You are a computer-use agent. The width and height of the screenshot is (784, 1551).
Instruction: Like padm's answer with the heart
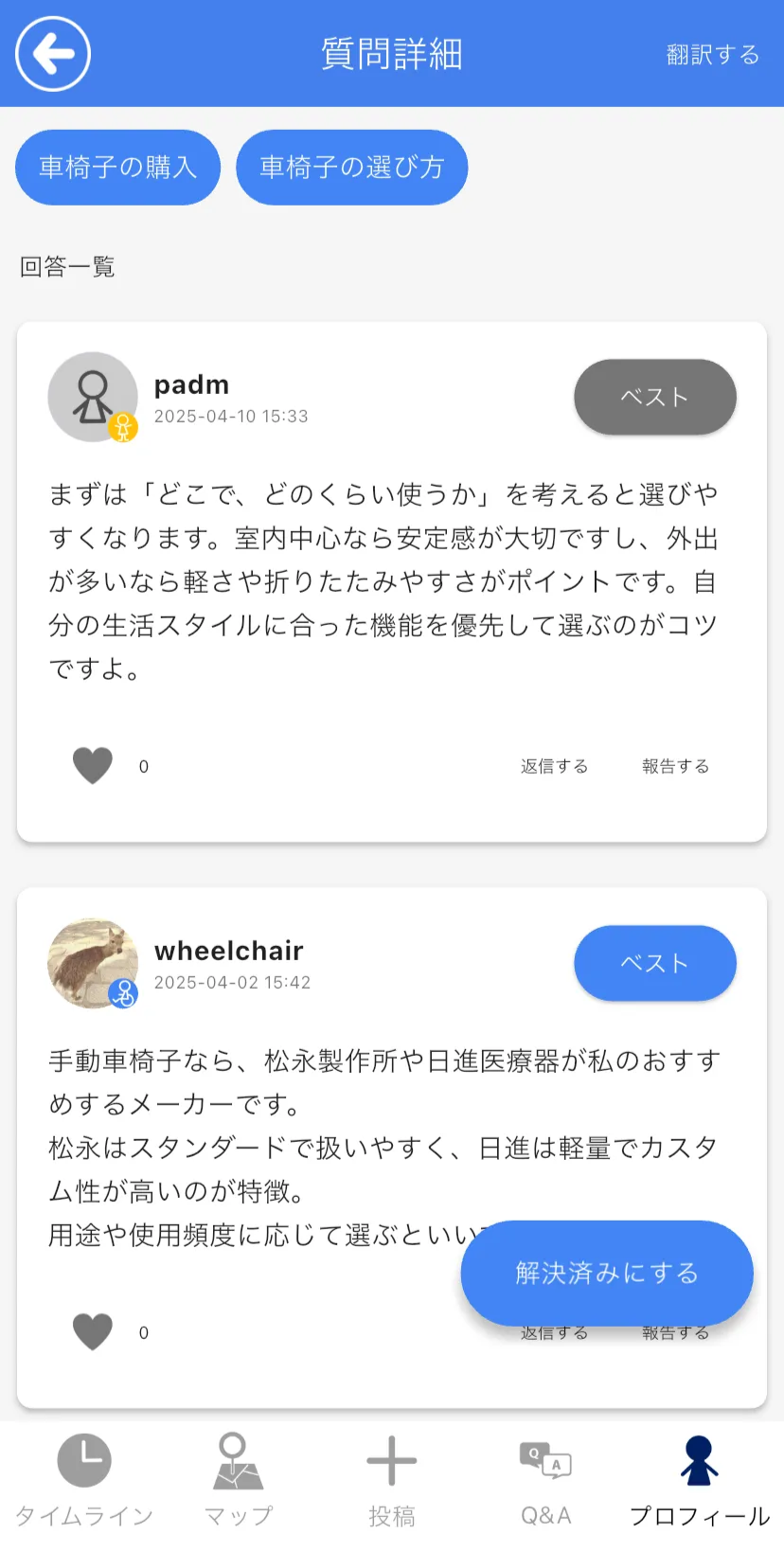pyautogui.click(x=93, y=765)
